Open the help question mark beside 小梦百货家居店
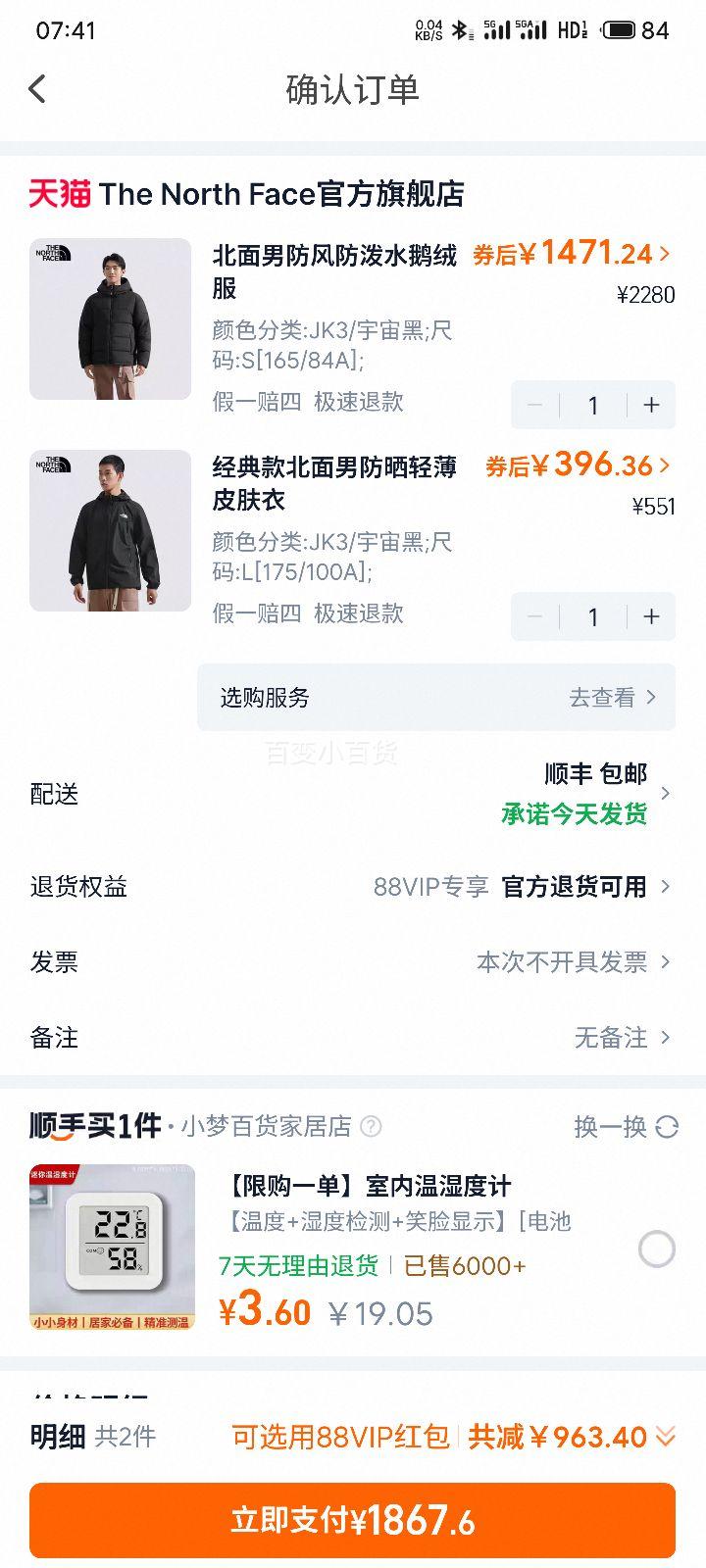706x1568 pixels. click(x=371, y=1127)
